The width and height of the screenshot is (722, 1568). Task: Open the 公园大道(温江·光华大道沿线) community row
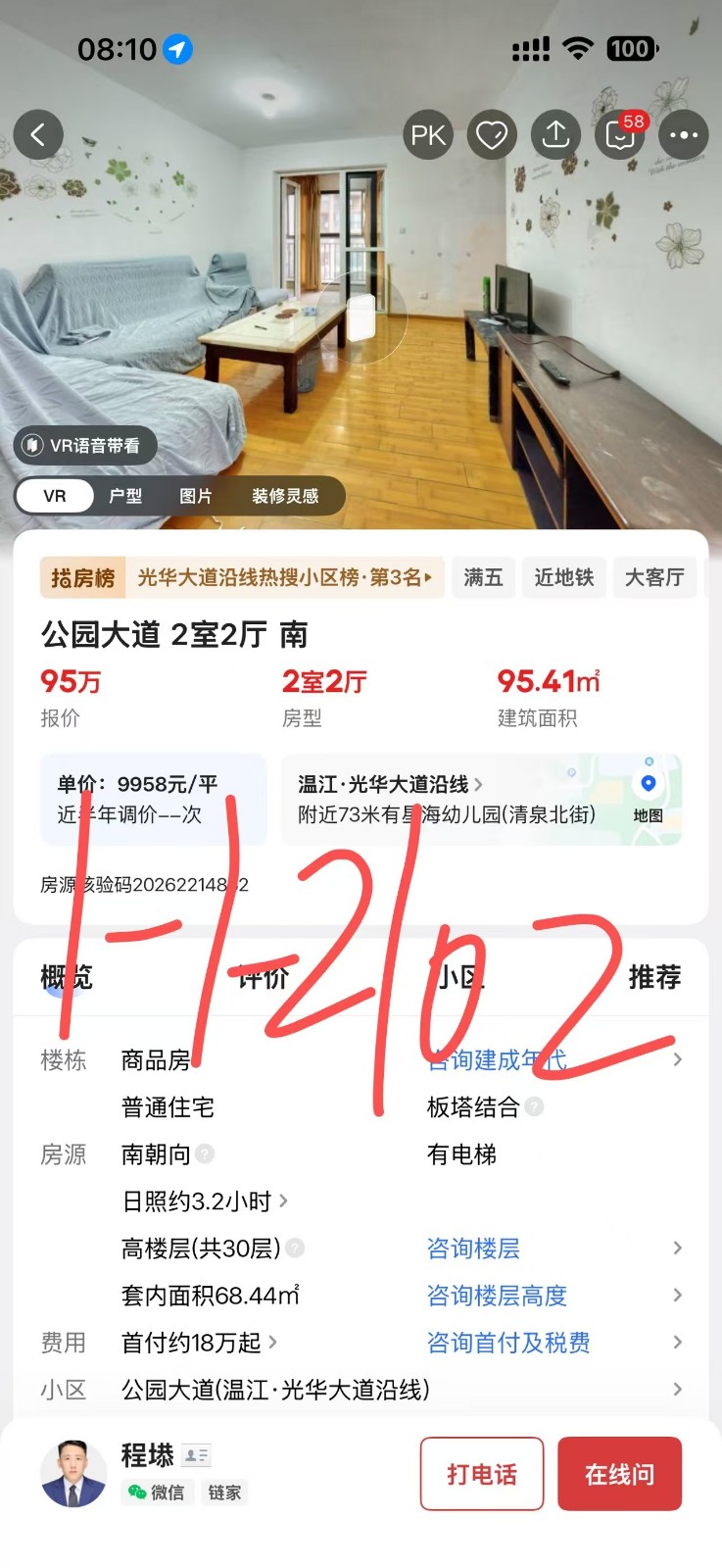coord(275,1389)
